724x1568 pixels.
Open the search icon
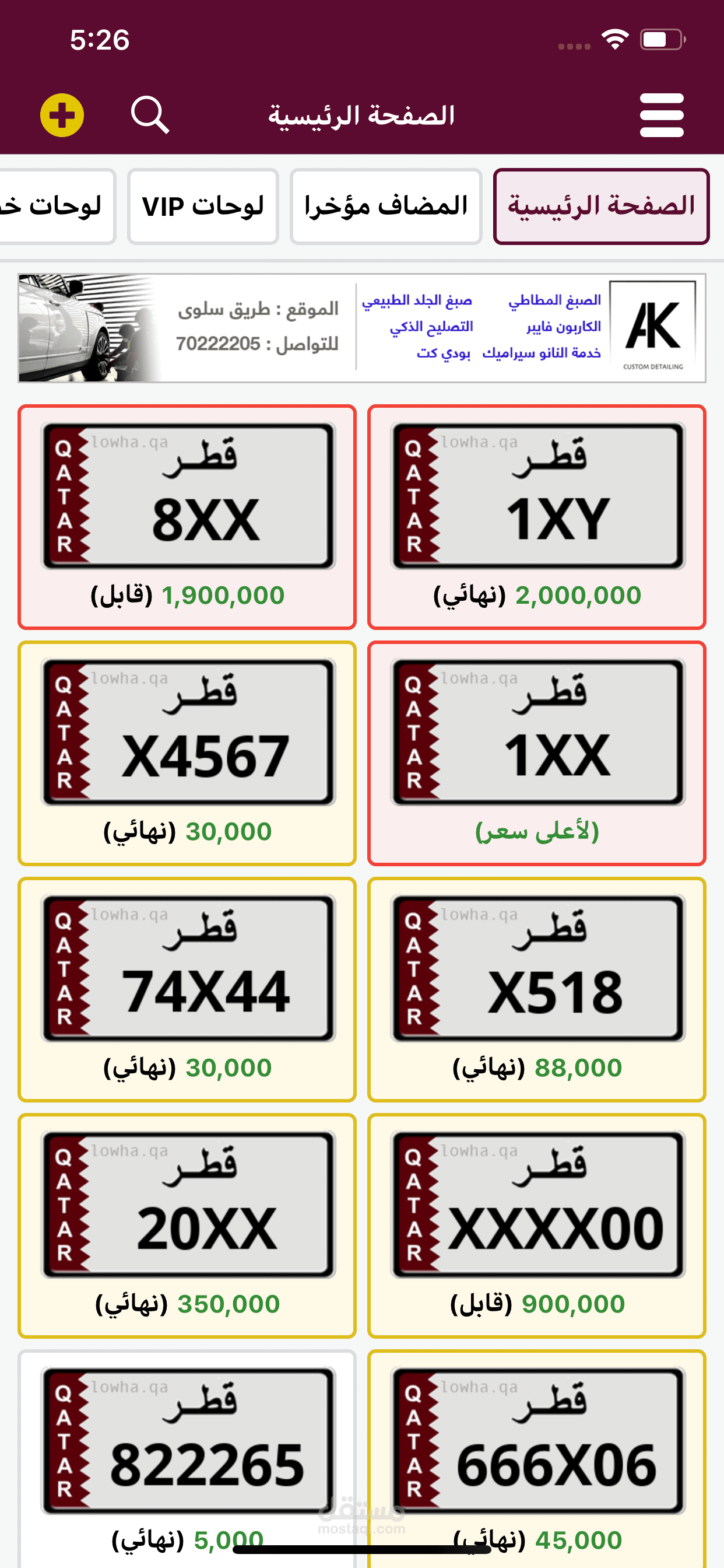[x=150, y=114]
